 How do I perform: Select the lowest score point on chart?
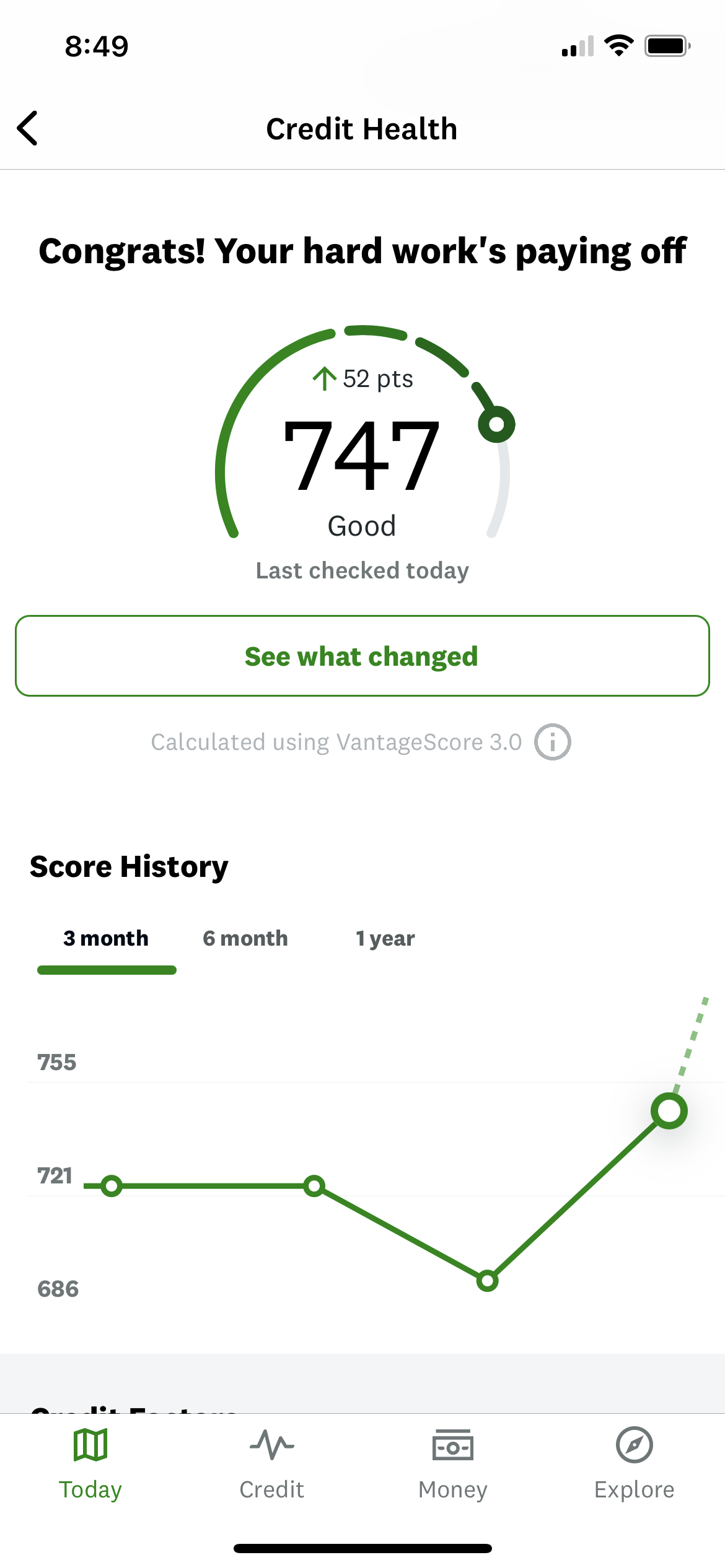(x=487, y=1280)
